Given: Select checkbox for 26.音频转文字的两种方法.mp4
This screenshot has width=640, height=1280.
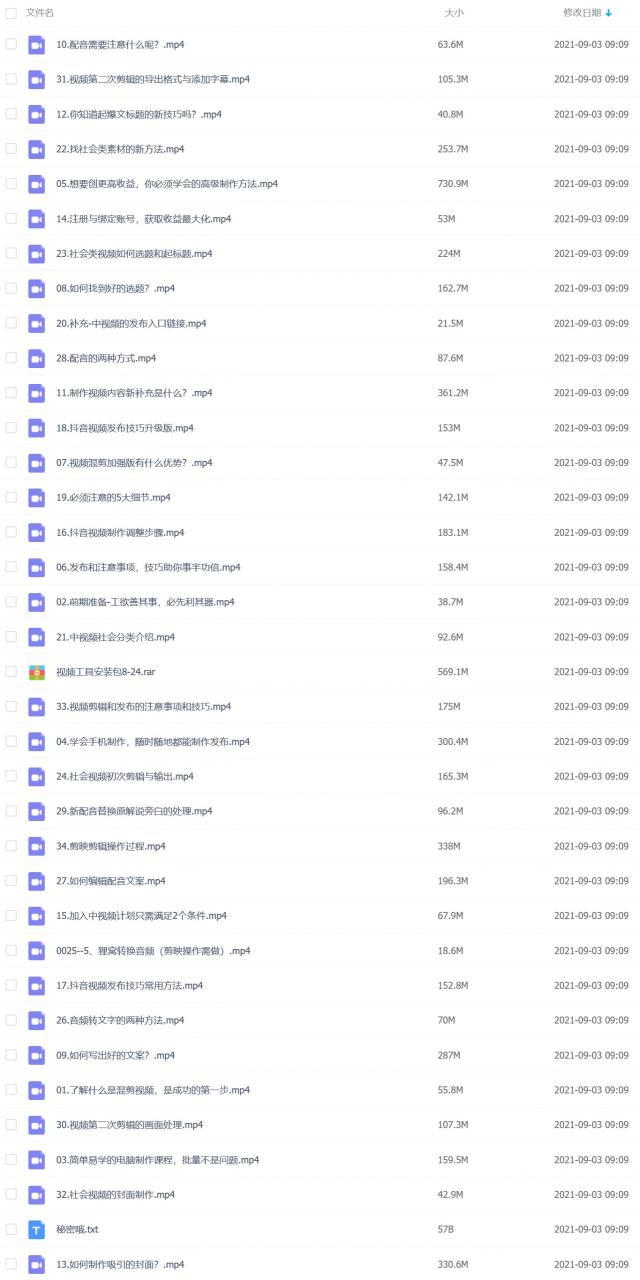Looking at the screenshot, I should coord(11,1020).
